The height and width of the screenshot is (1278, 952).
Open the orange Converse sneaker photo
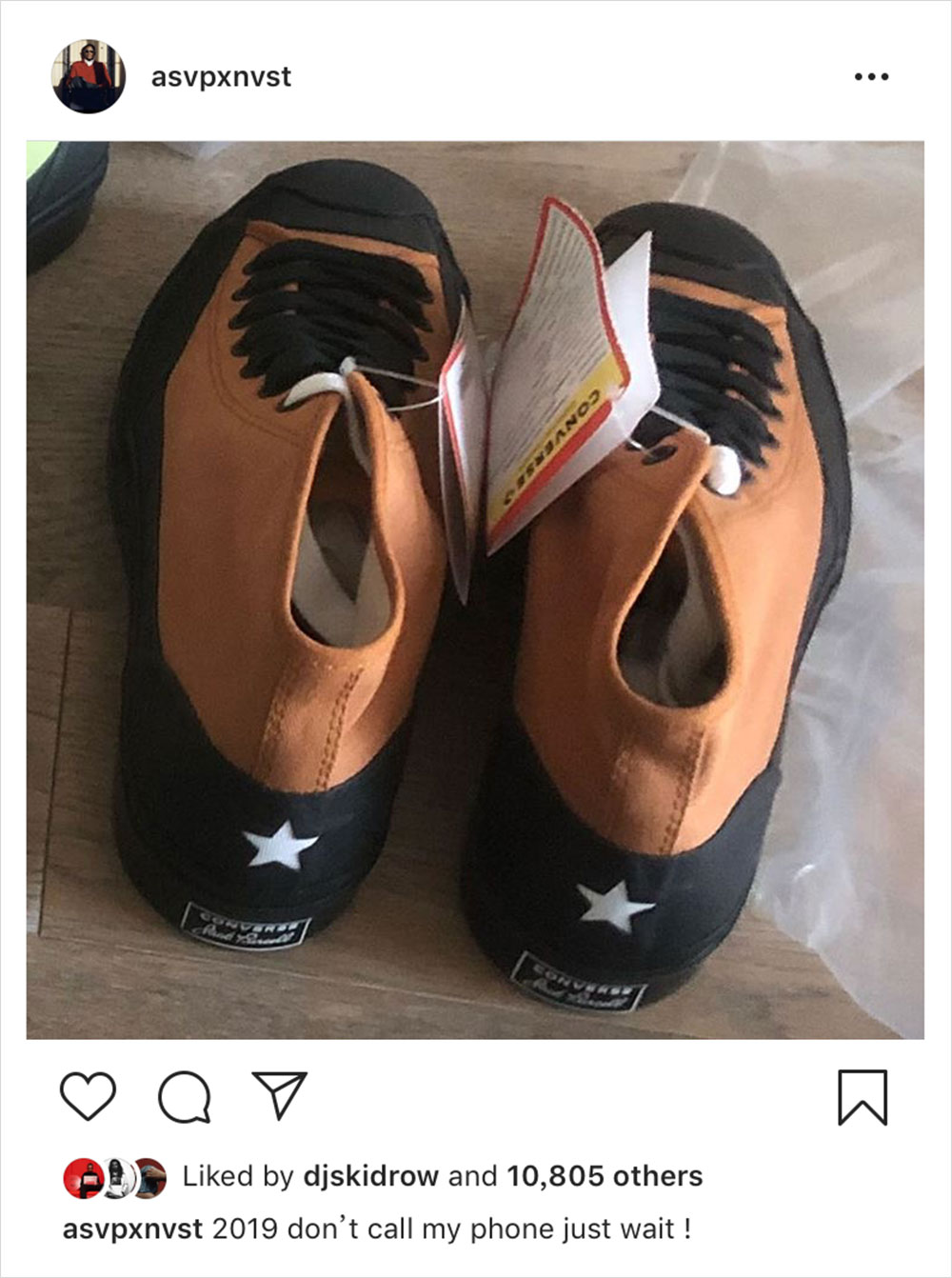tap(475, 589)
